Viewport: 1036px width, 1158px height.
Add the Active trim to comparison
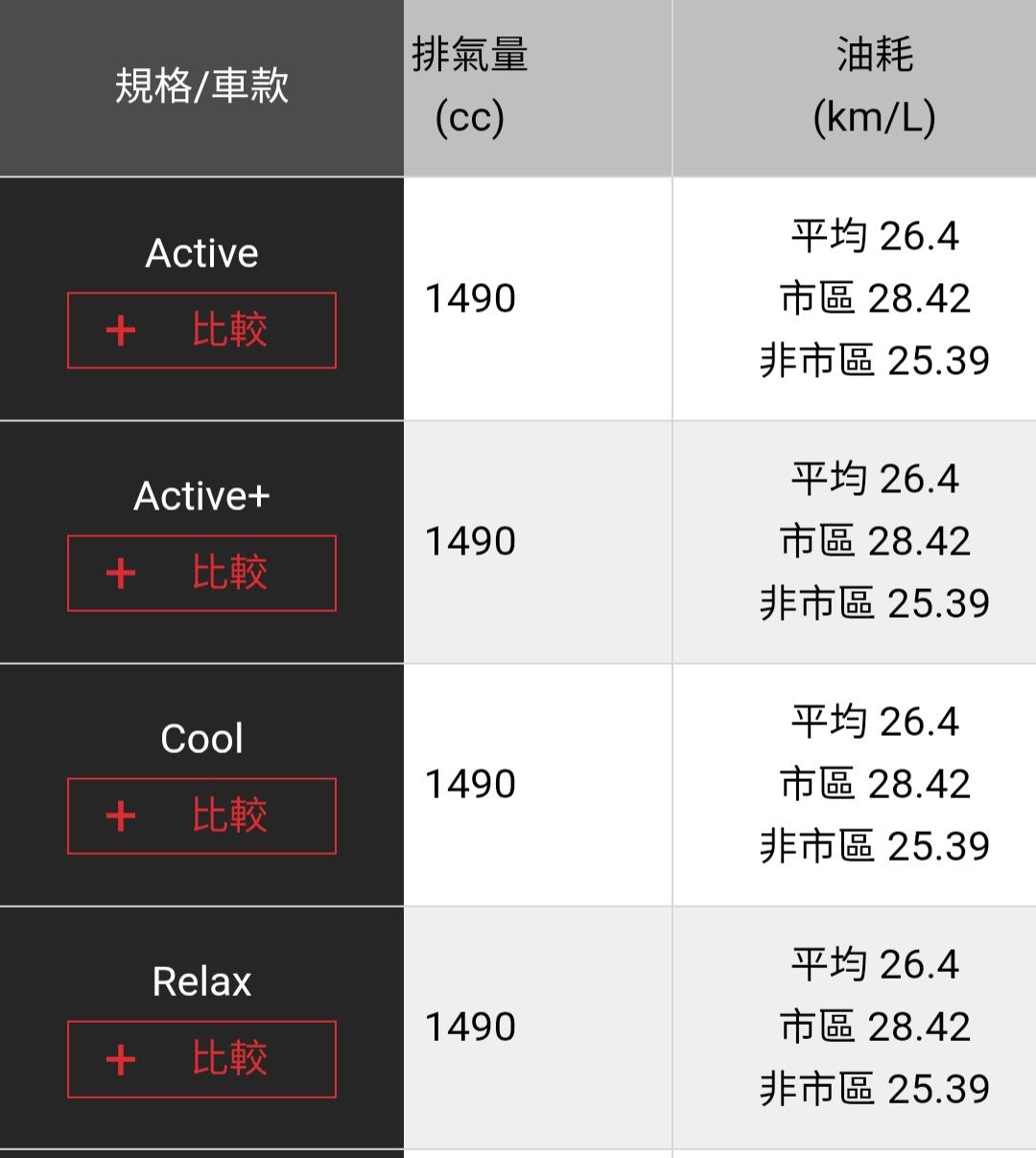point(201,331)
